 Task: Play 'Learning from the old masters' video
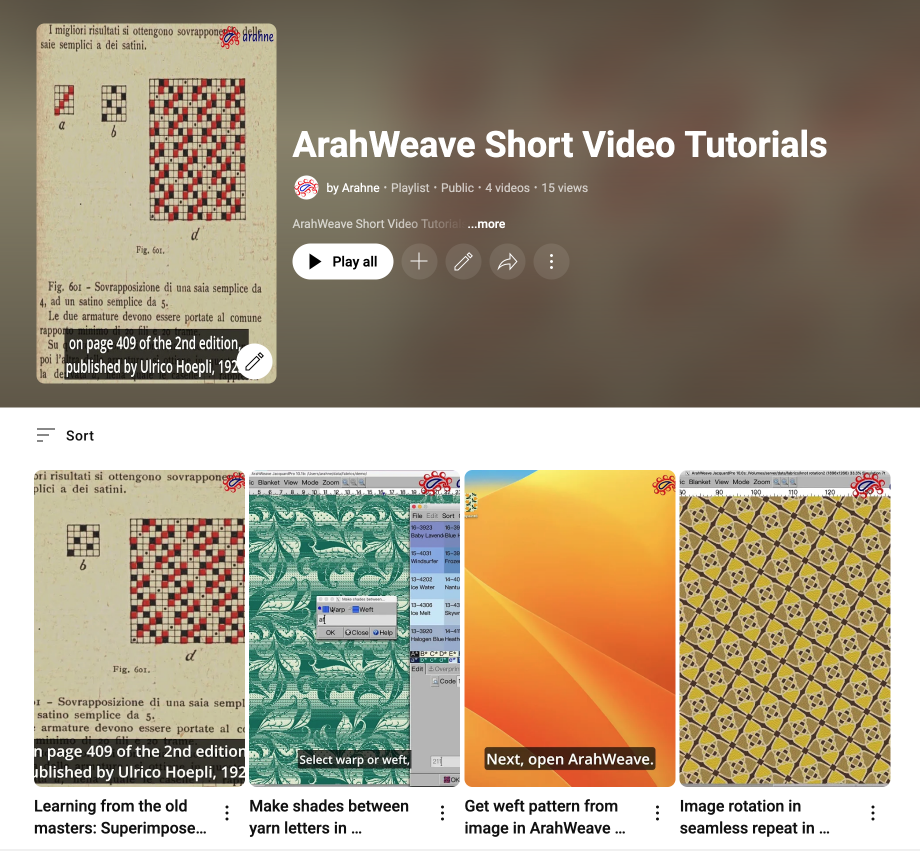139,628
